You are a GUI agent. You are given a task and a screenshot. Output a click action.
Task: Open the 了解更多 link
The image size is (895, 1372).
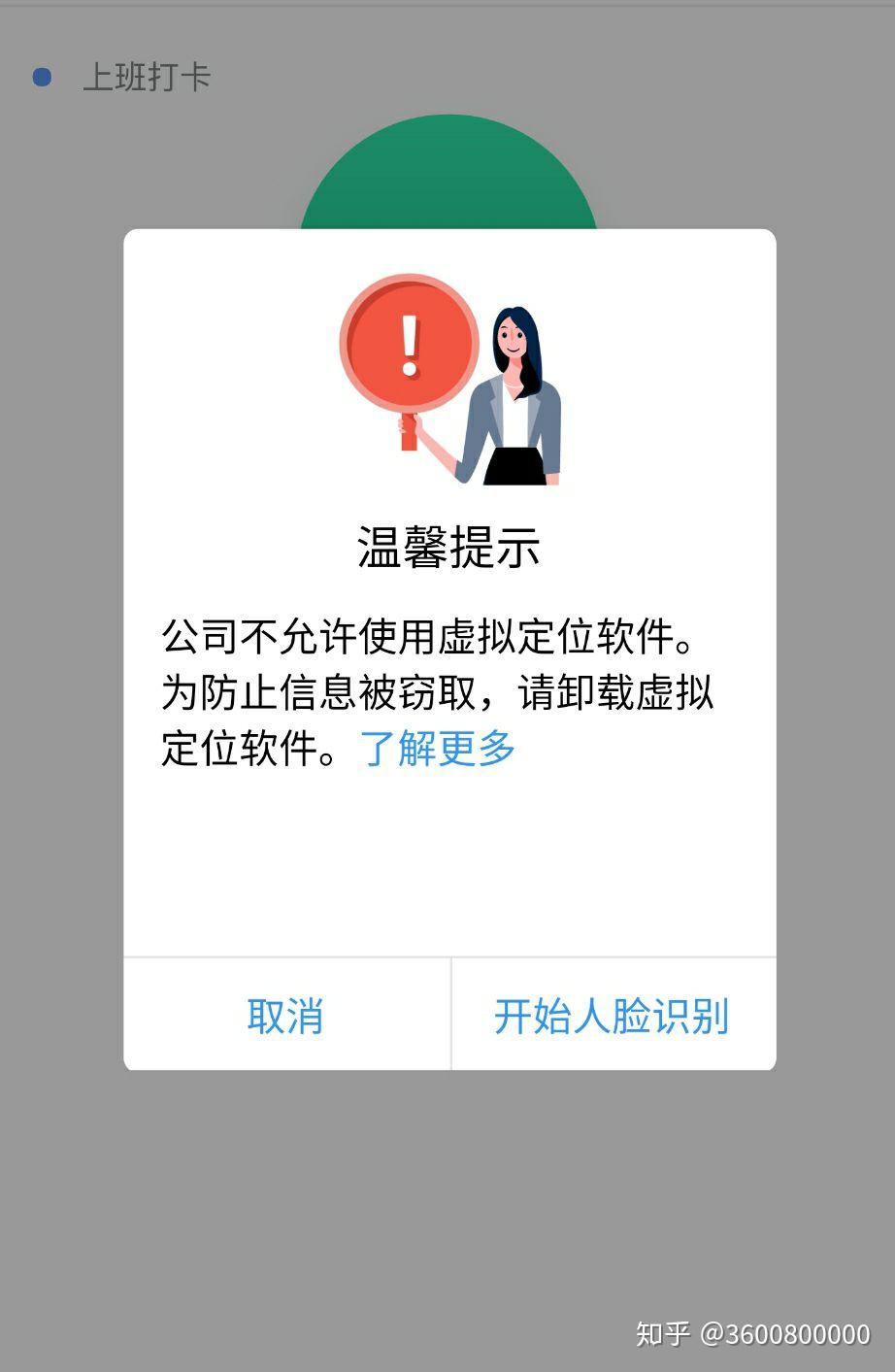point(438,749)
